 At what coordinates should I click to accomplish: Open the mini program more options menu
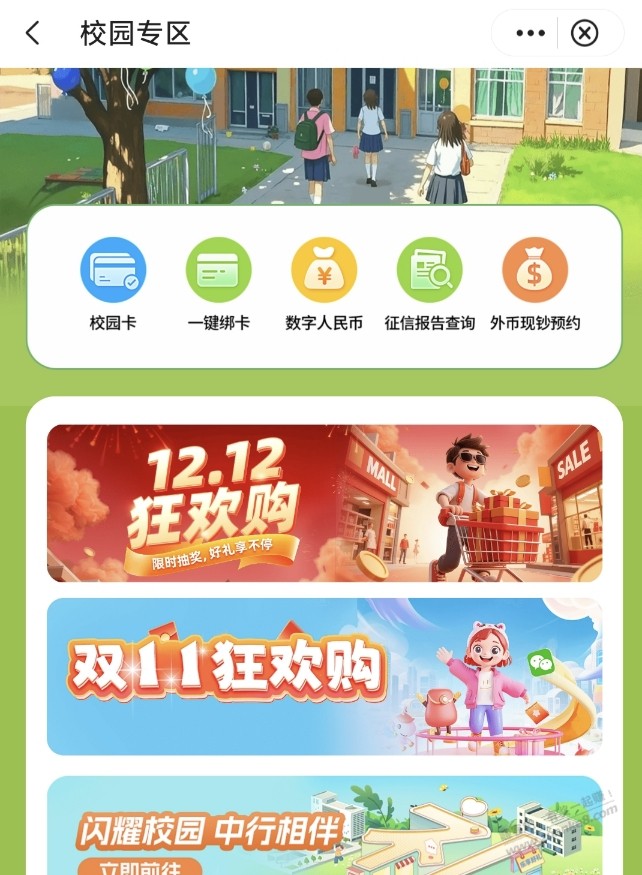[x=530, y=33]
